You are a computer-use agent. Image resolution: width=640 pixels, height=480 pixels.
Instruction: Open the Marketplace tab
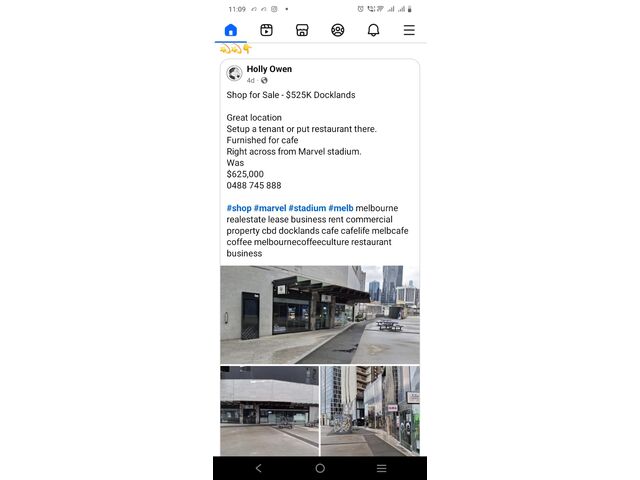click(x=302, y=30)
